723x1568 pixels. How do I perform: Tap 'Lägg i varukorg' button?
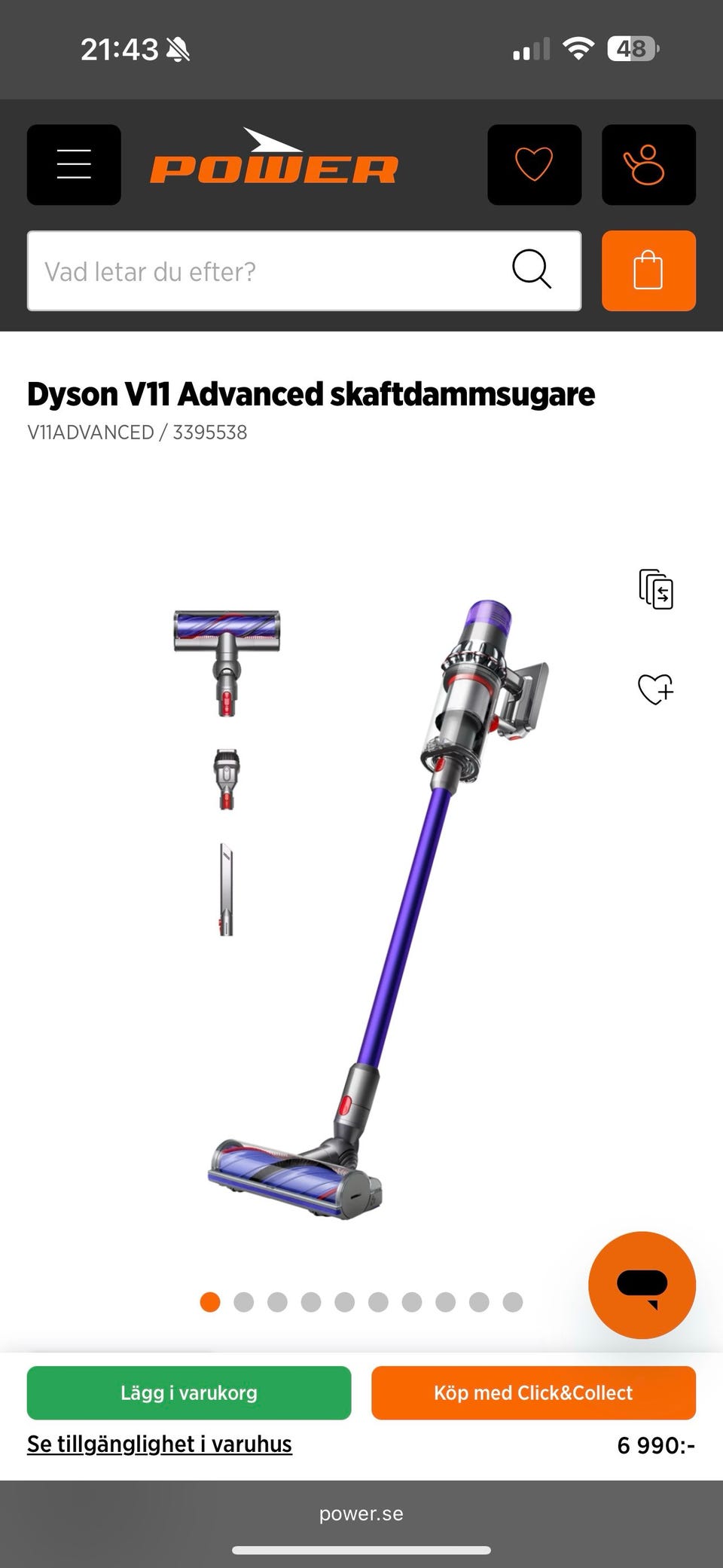point(189,1392)
